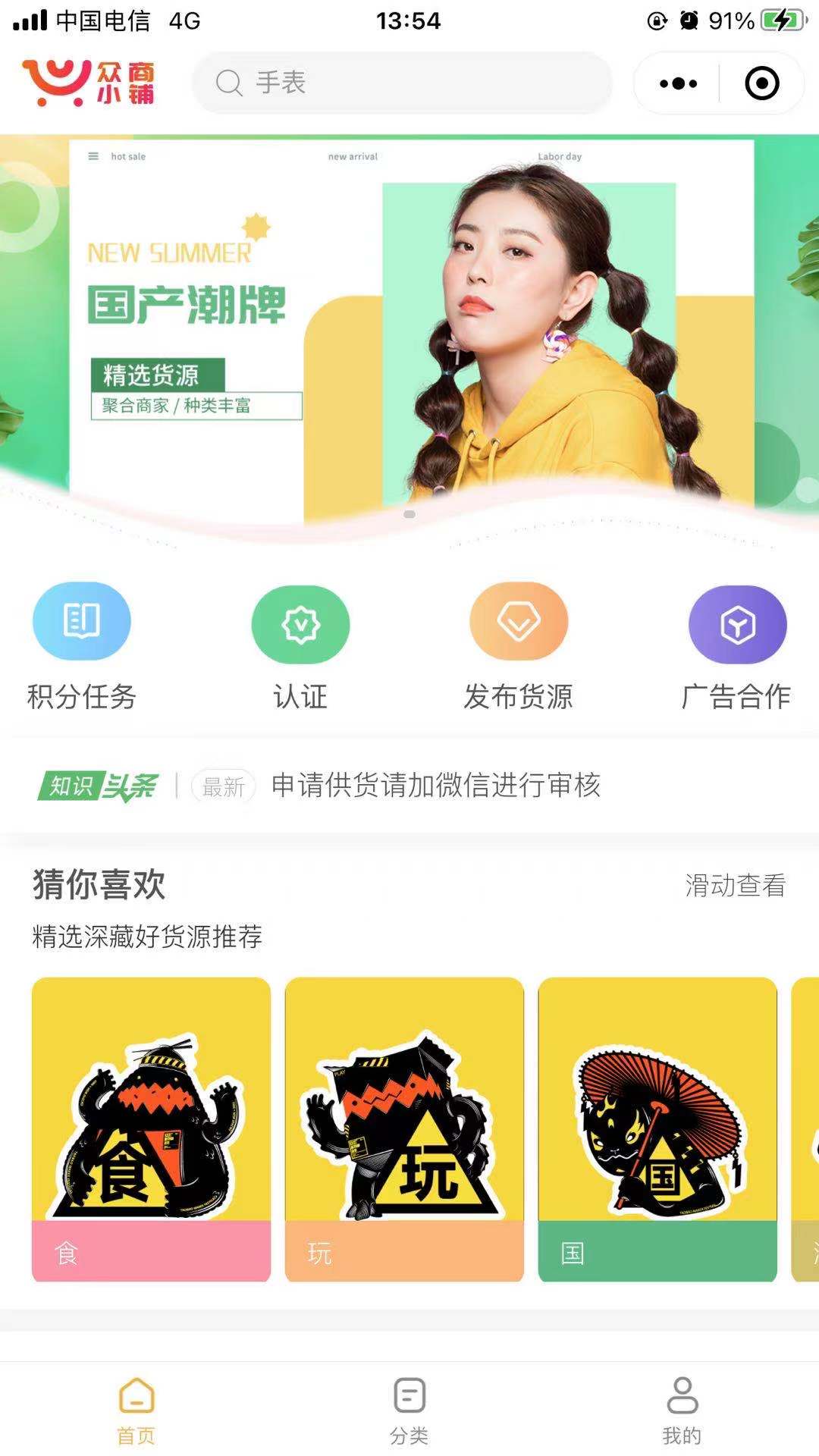Image resolution: width=819 pixels, height=1456 pixels.
Task: Select 发布货源 to publish goods
Action: tap(519, 645)
